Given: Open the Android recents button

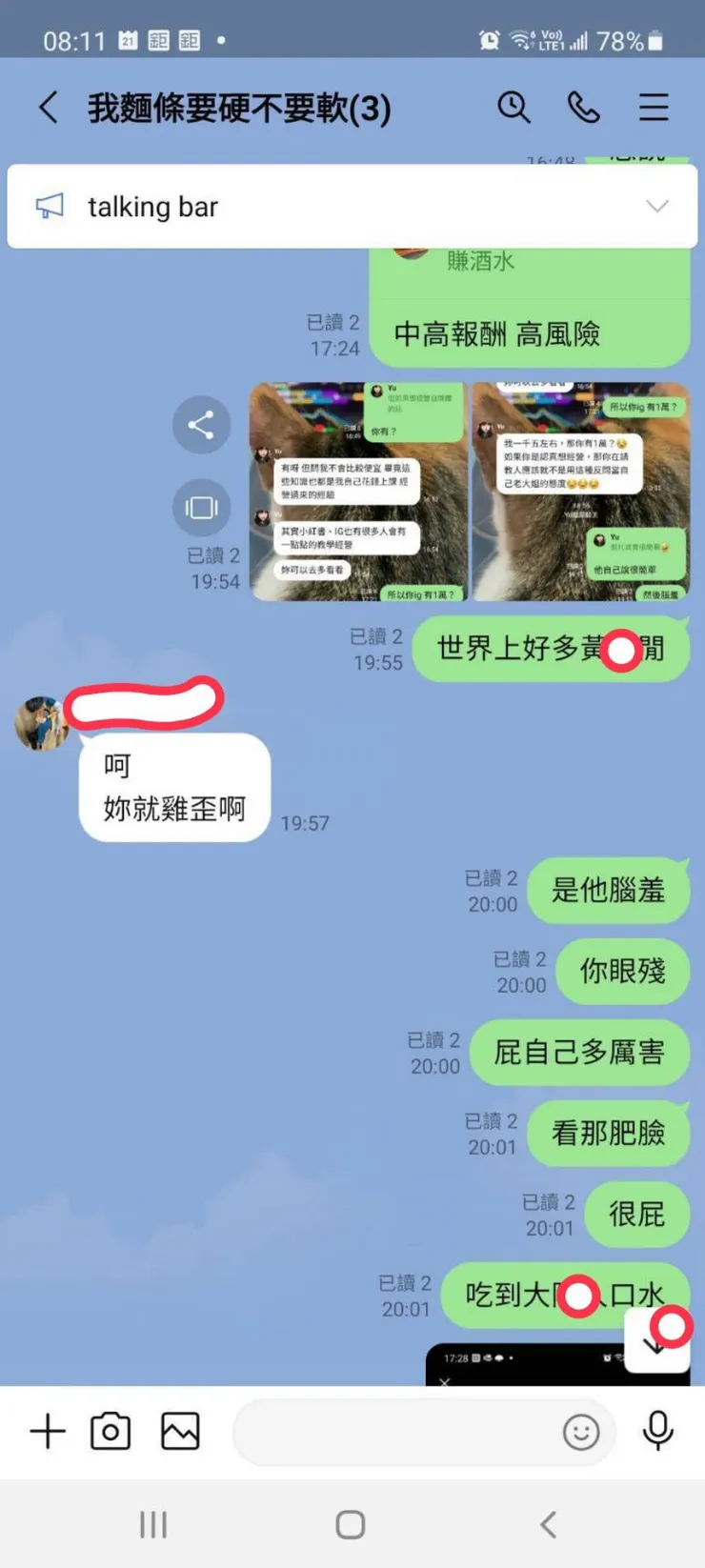Looking at the screenshot, I should click(152, 1524).
